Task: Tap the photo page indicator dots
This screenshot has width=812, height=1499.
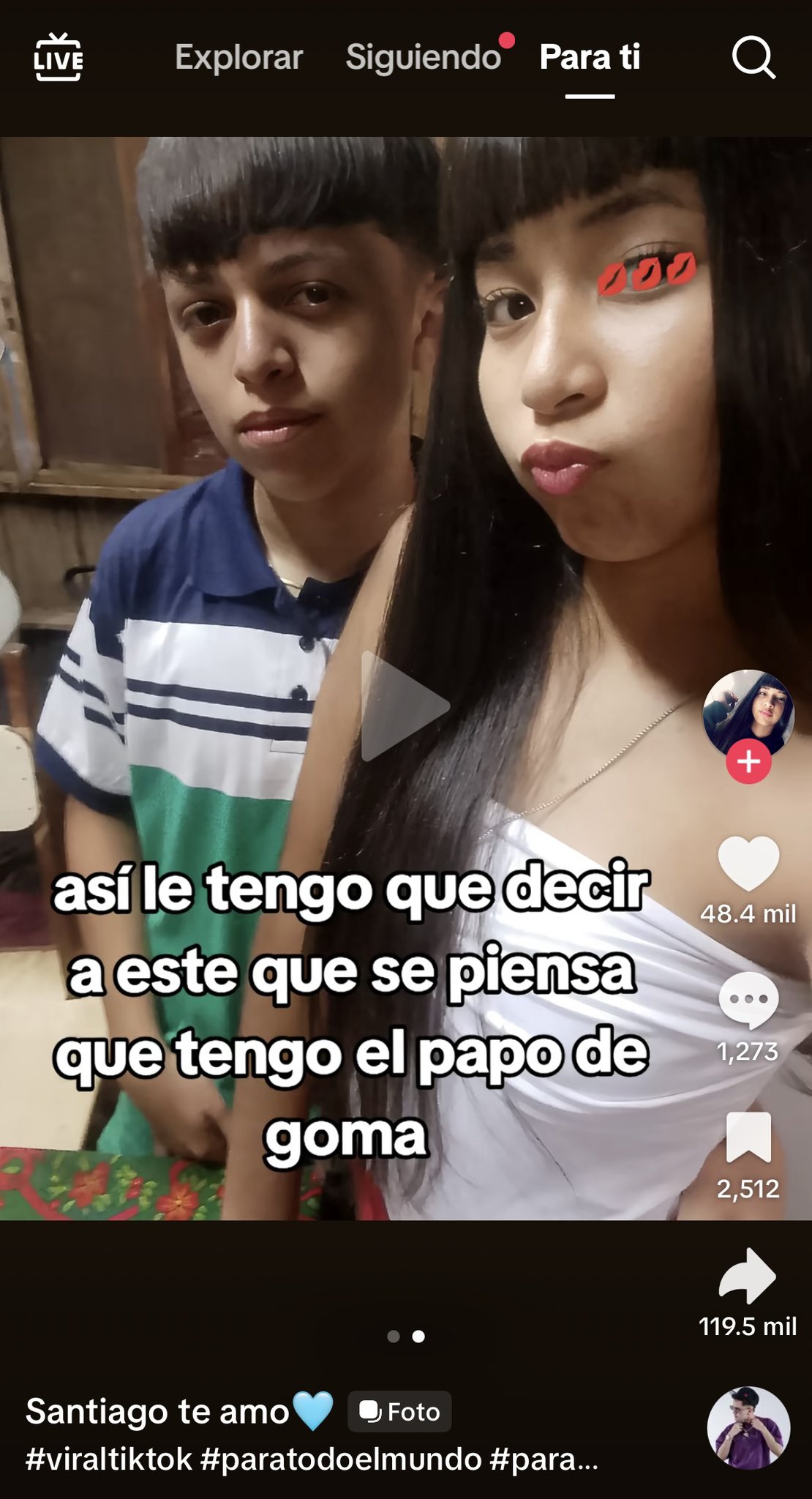Action: coord(405,1337)
